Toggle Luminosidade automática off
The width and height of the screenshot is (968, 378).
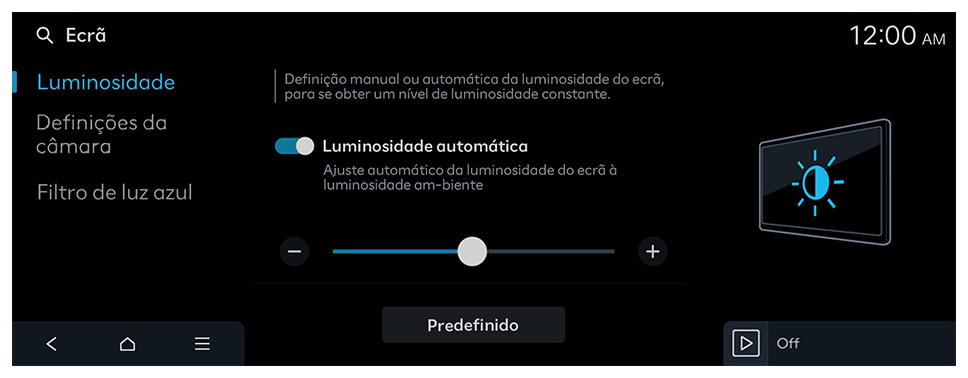coord(294,146)
